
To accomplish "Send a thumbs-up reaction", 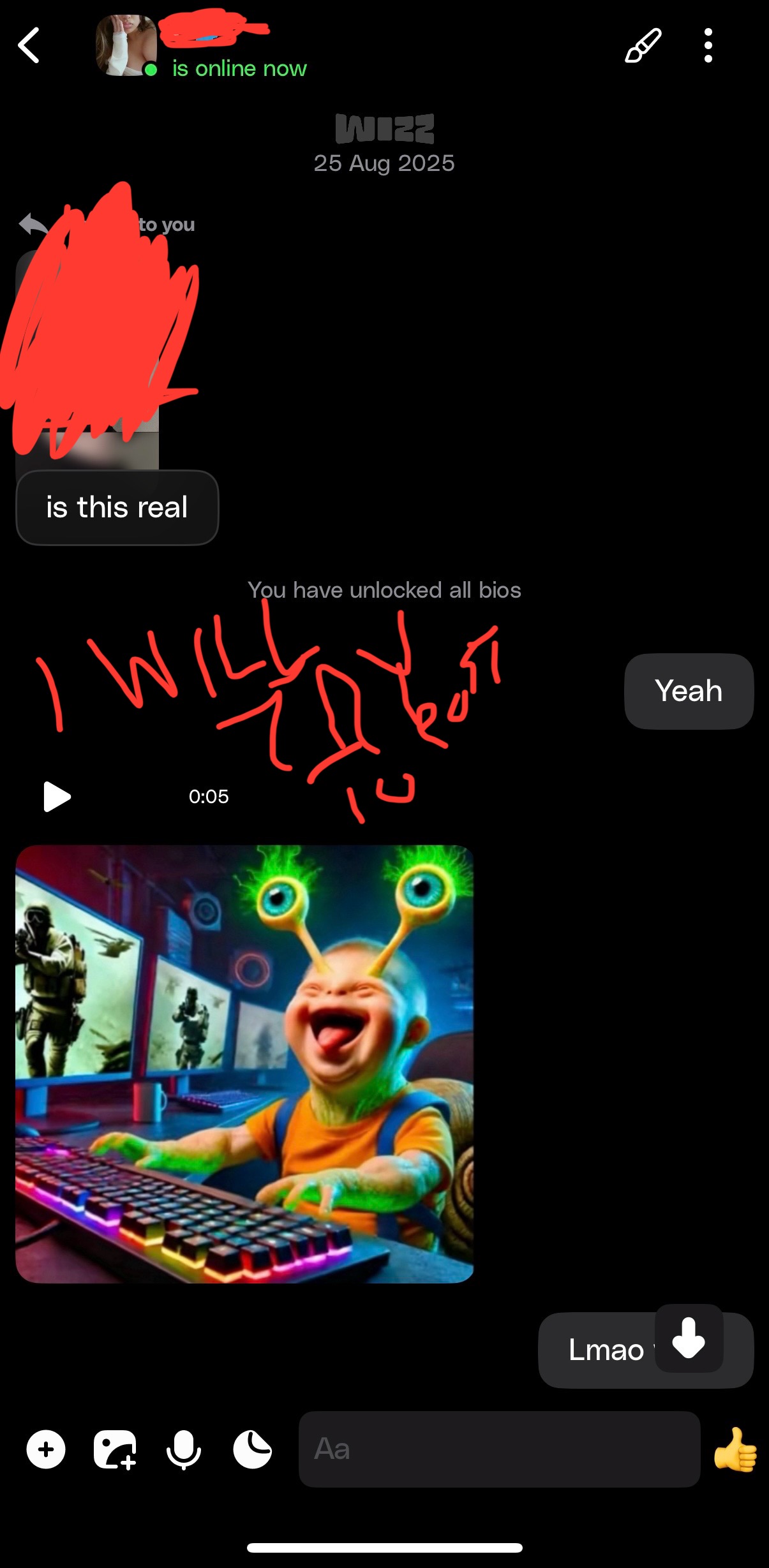I will point(735,1449).
